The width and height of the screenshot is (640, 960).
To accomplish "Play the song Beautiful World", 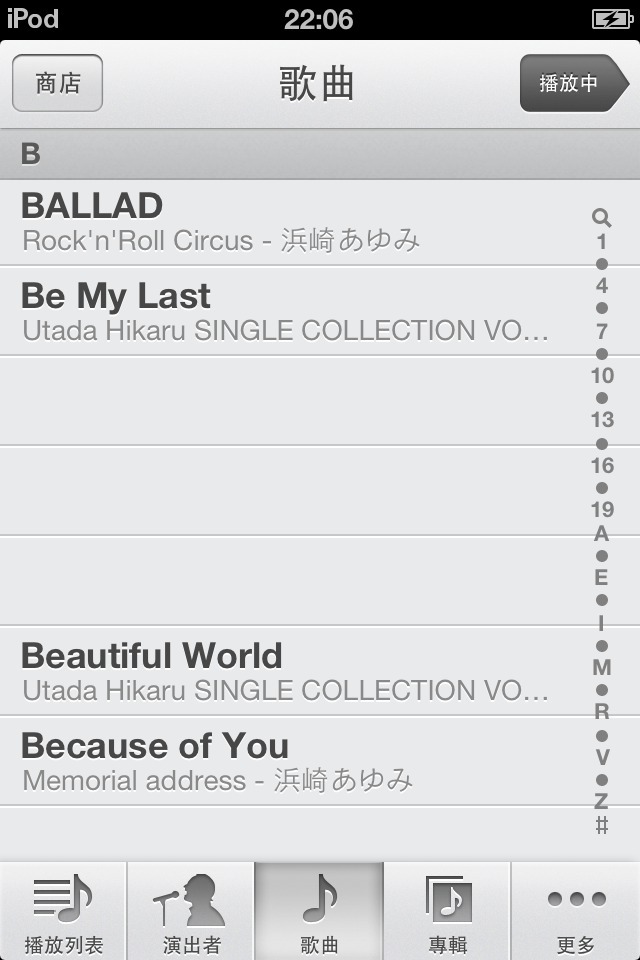I will 290,671.
